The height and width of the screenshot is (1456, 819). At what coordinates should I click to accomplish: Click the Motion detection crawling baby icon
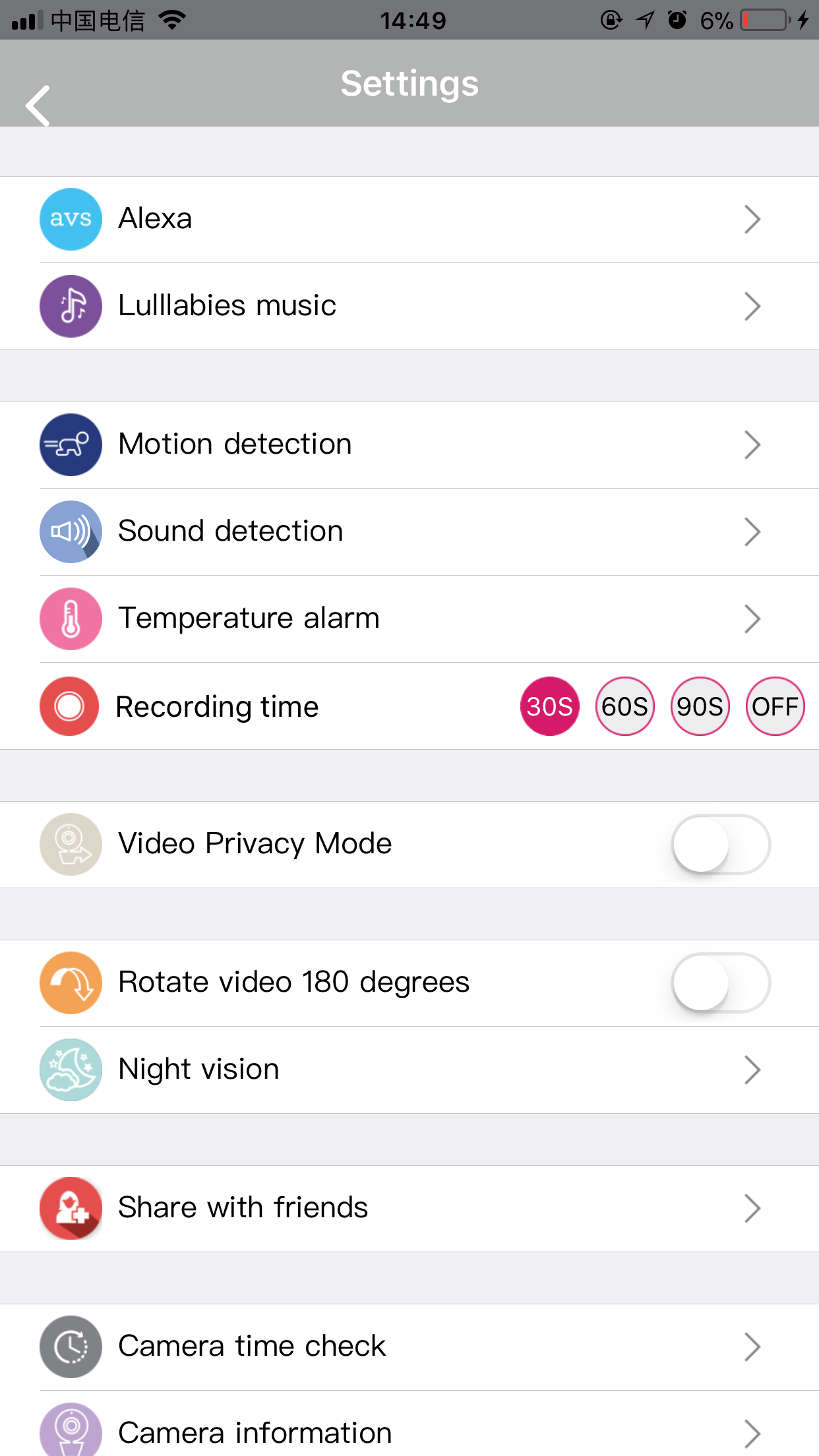point(71,444)
